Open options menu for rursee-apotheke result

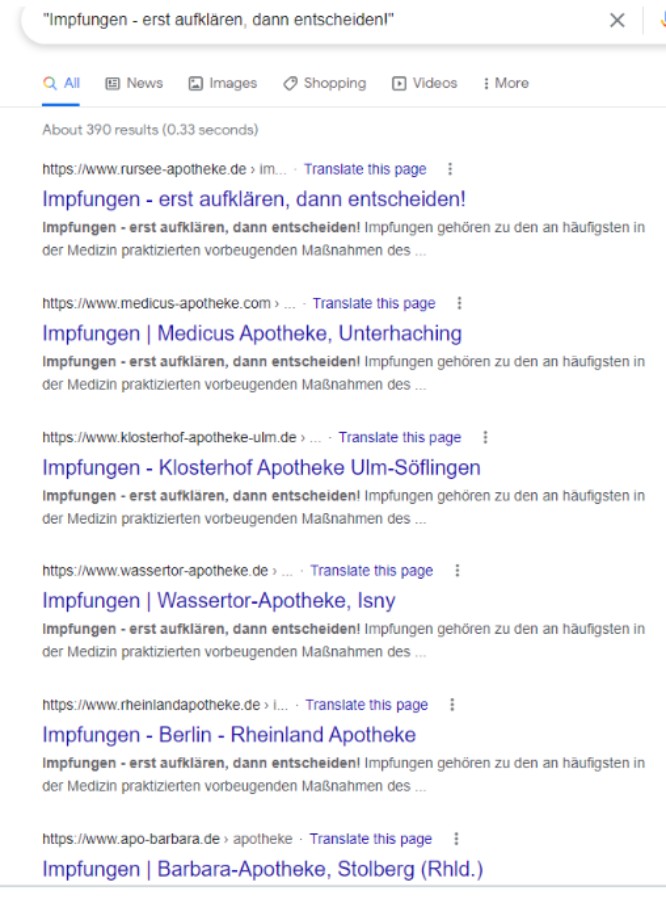pos(450,169)
